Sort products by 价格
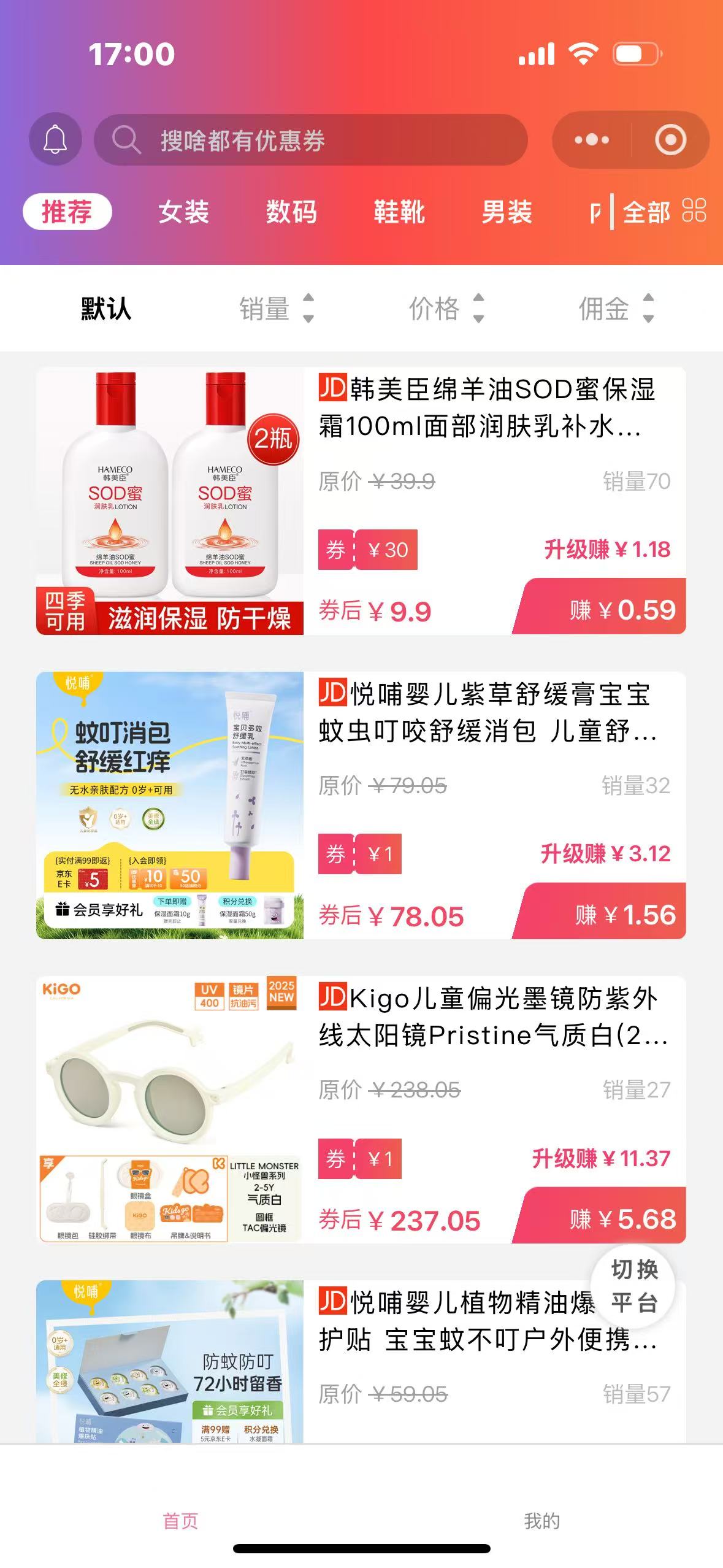 (x=446, y=309)
